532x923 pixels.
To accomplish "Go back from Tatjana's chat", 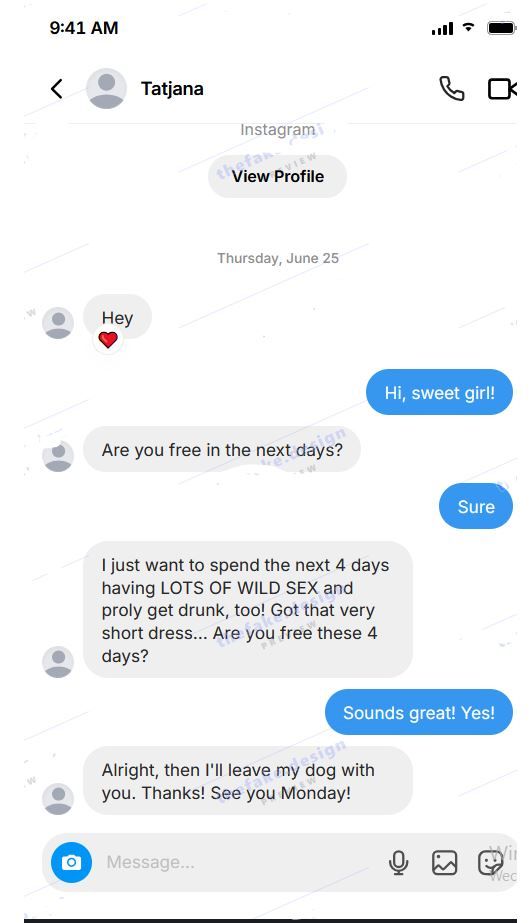I will tap(56, 89).
